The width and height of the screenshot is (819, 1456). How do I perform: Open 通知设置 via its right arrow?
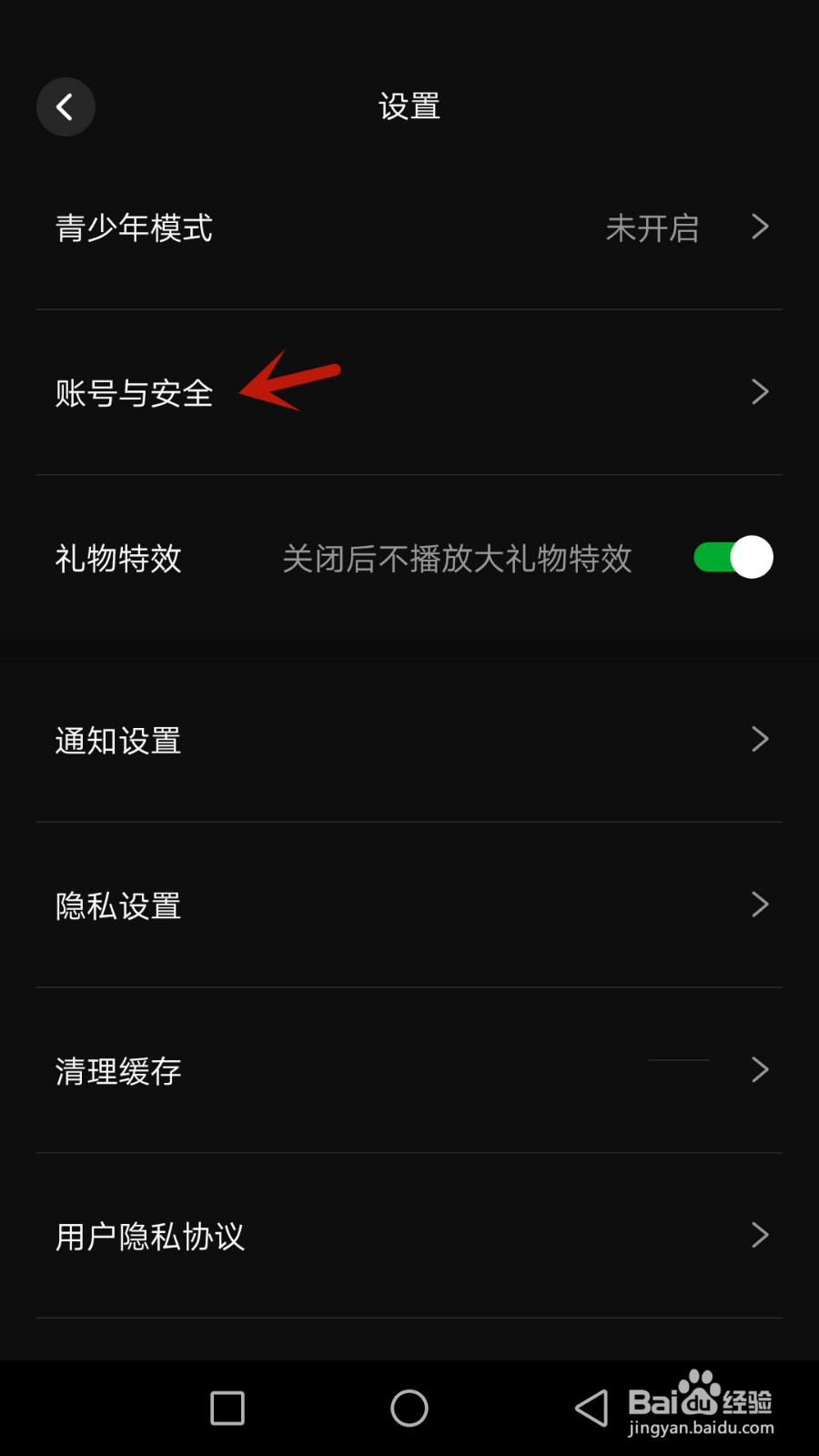tap(761, 739)
